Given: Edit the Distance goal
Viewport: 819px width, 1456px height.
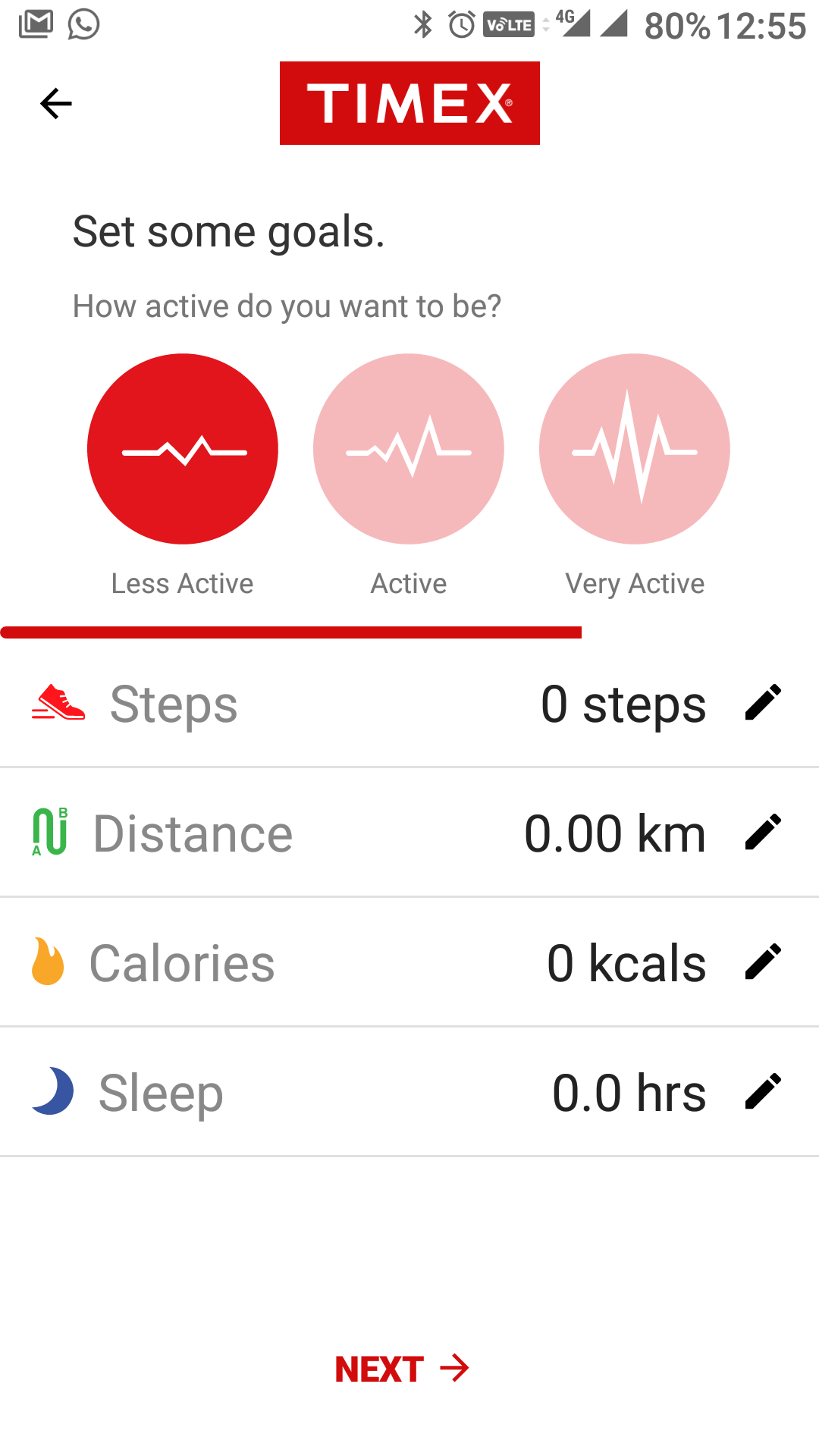Looking at the screenshot, I should [x=763, y=832].
